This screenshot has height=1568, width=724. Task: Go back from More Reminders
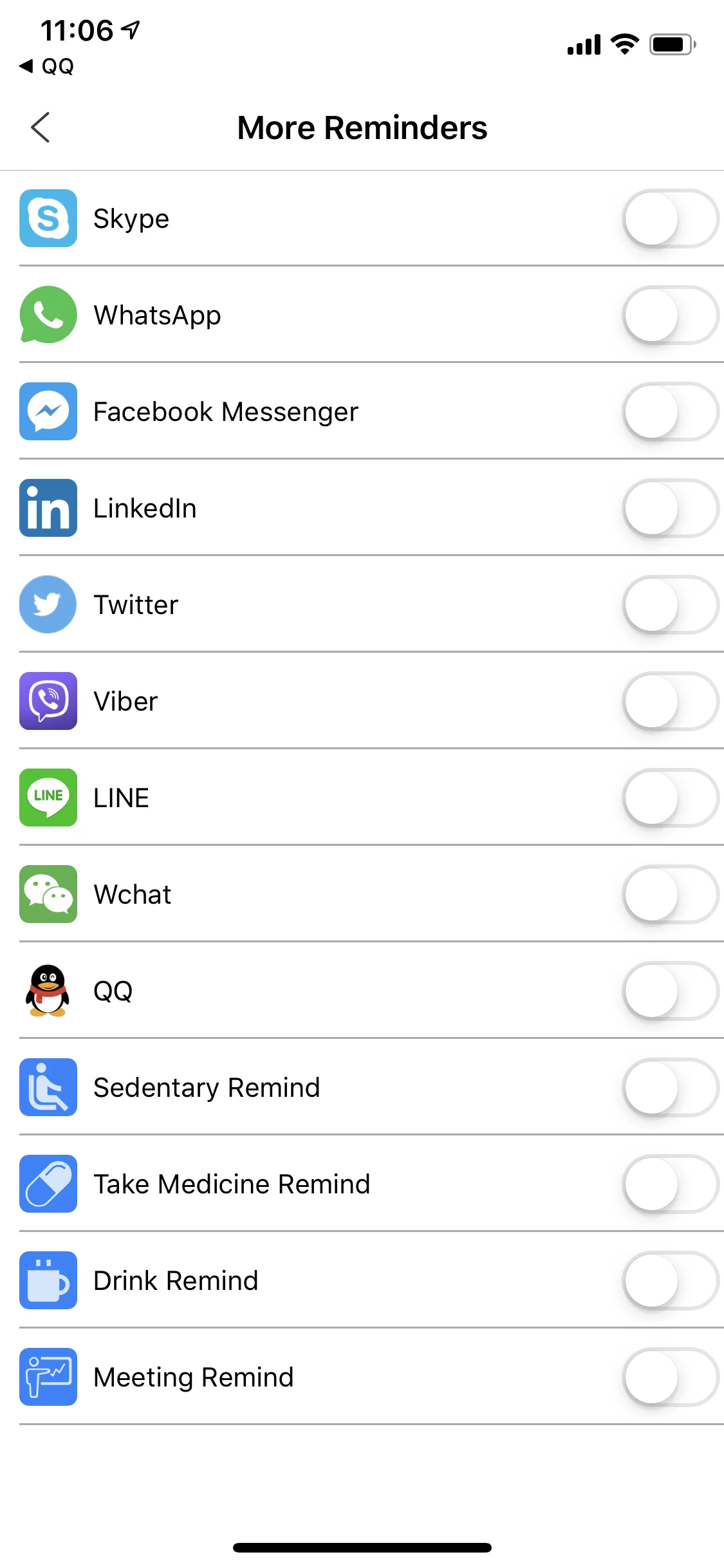tap(41, 127)
